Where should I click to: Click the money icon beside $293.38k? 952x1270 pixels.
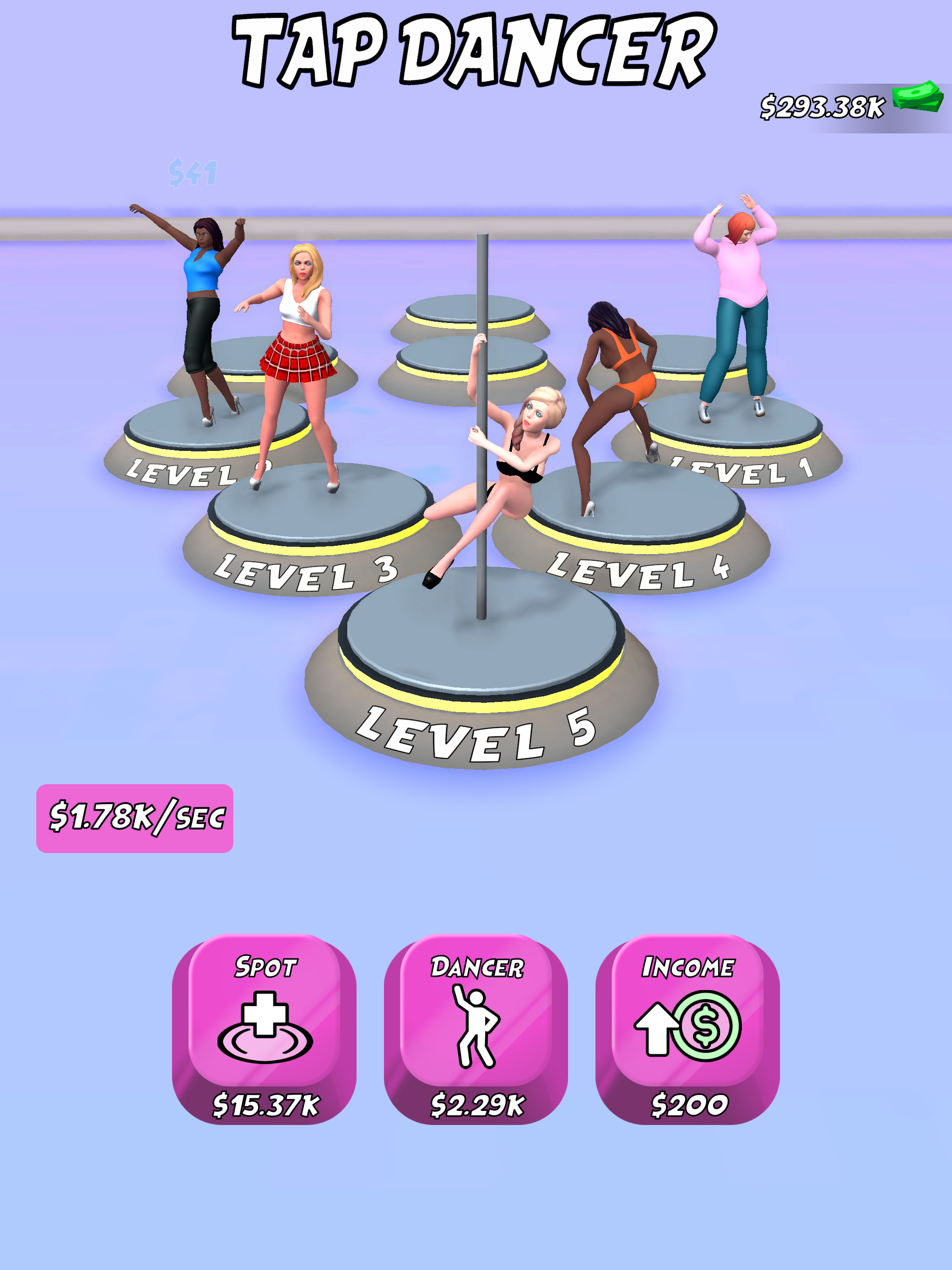(x=916, y=102)
